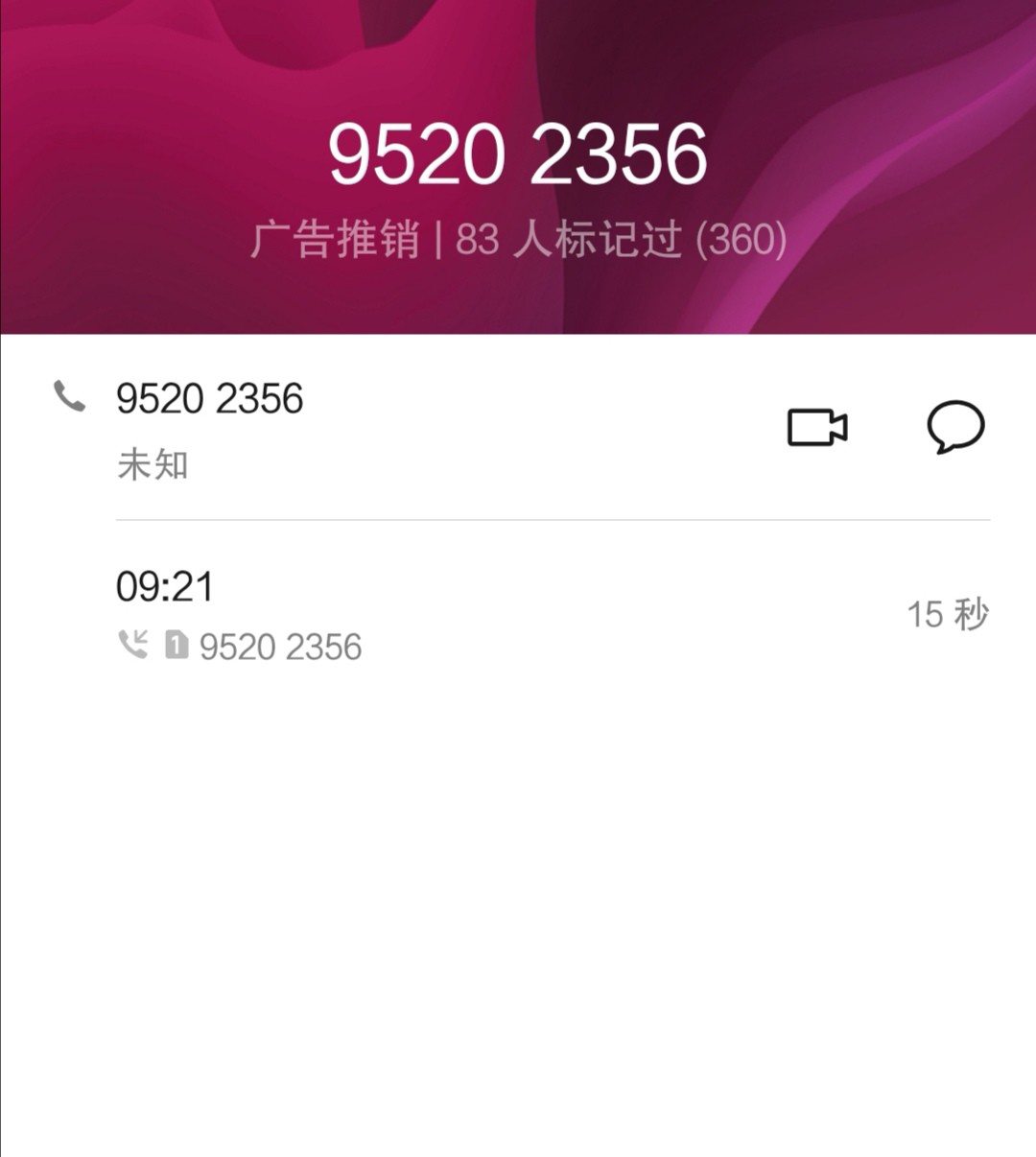
Task: Start a video call to 9520 2356
Action: 817,428
